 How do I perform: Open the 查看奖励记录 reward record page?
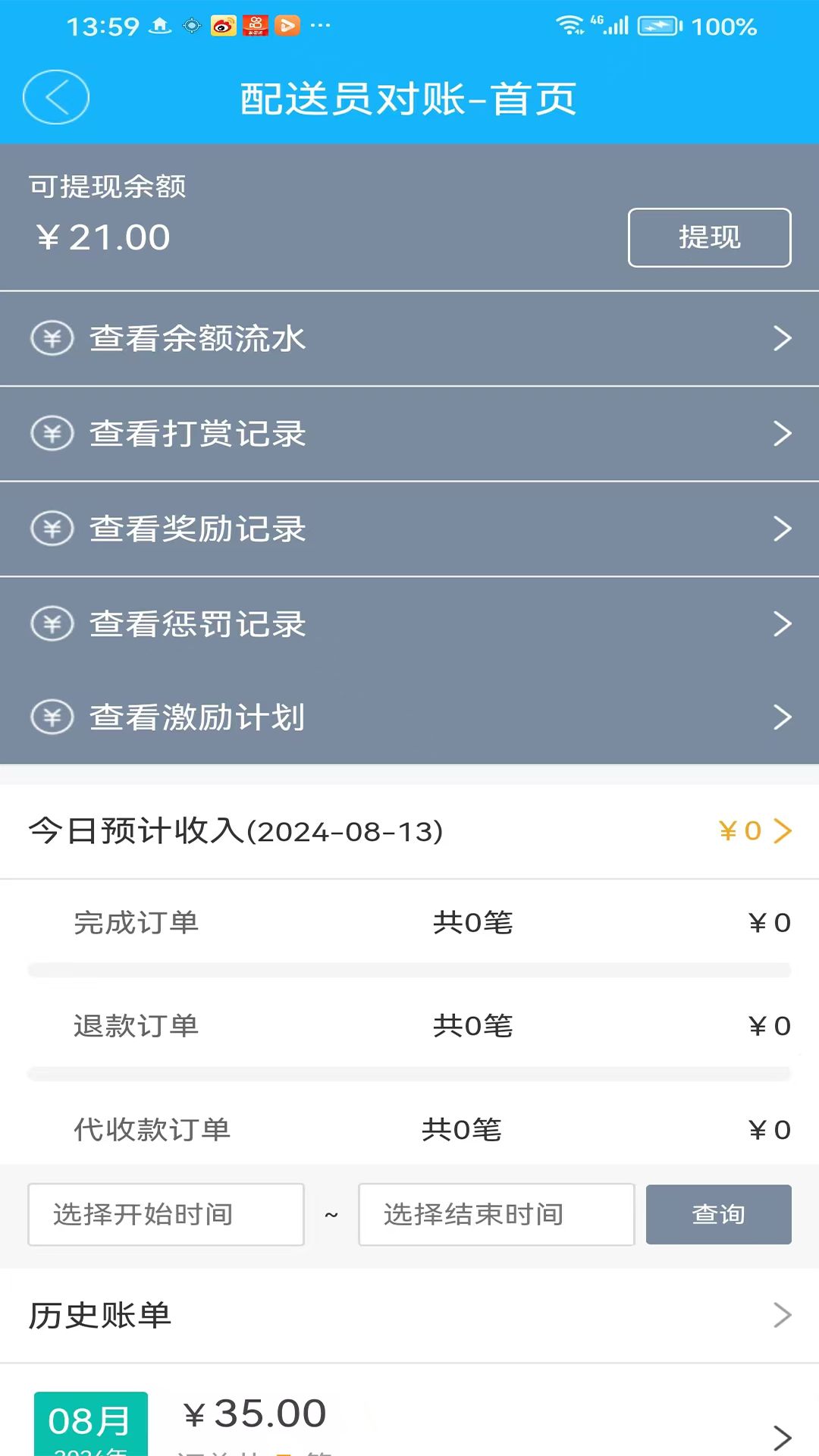(409, 529)
